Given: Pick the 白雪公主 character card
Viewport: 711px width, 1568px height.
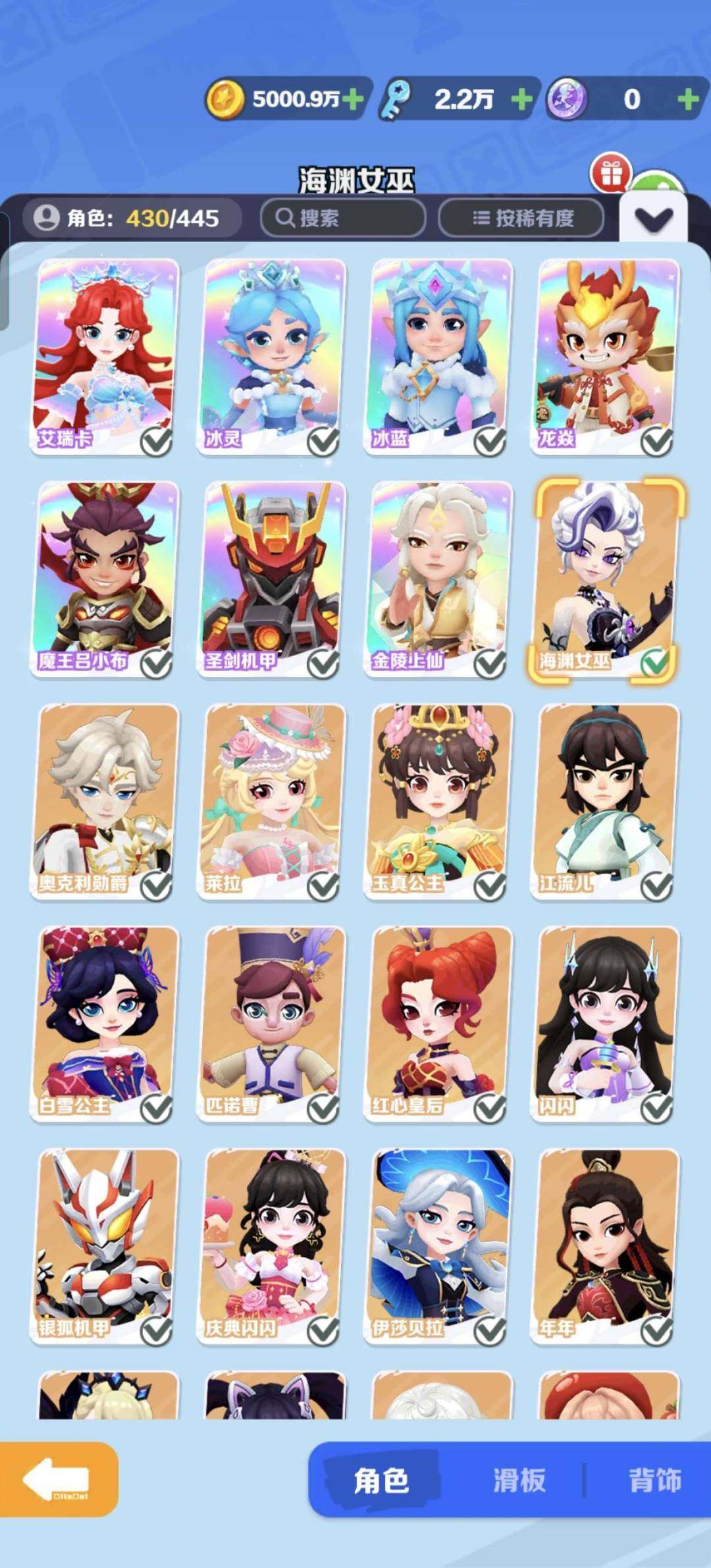Looking at the screenshot, I should click(x=105, y=1024).
